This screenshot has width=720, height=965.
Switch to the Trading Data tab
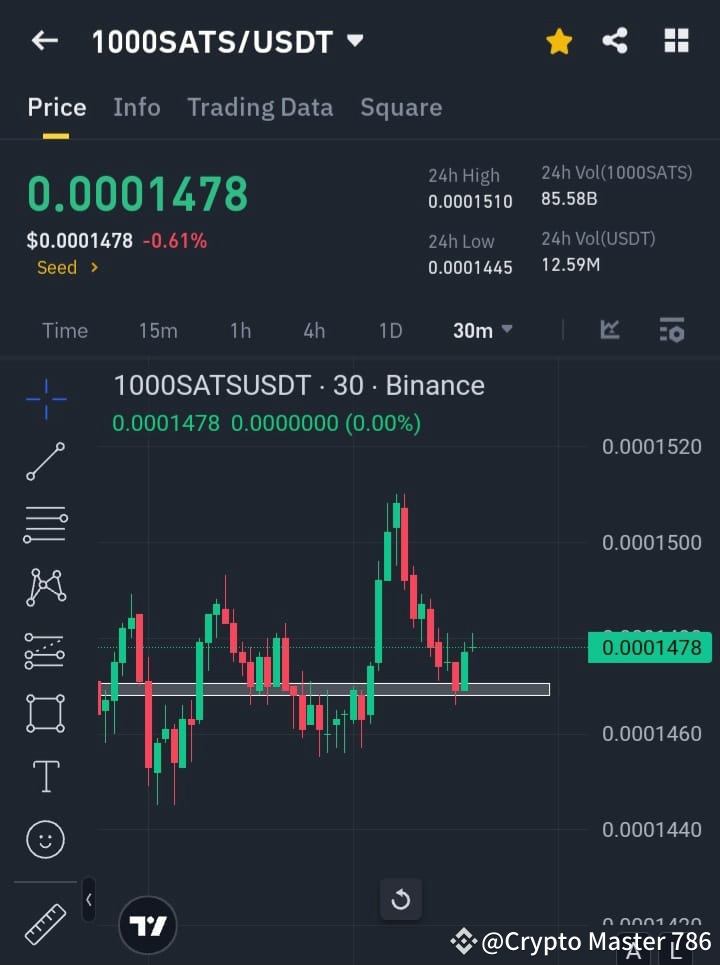click(260, 107)
